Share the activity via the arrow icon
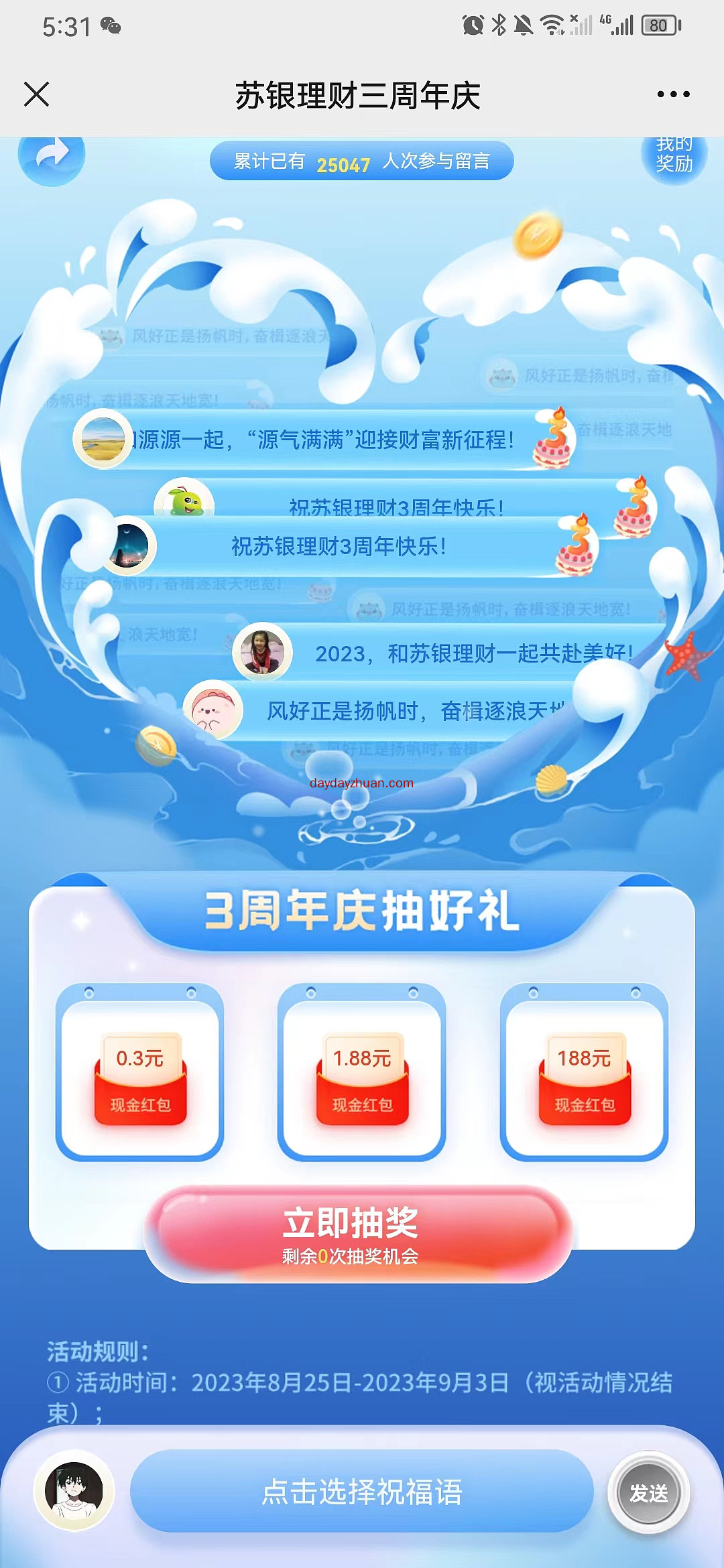The width and height of the screenshot is (724, 1568). (52, 156)
